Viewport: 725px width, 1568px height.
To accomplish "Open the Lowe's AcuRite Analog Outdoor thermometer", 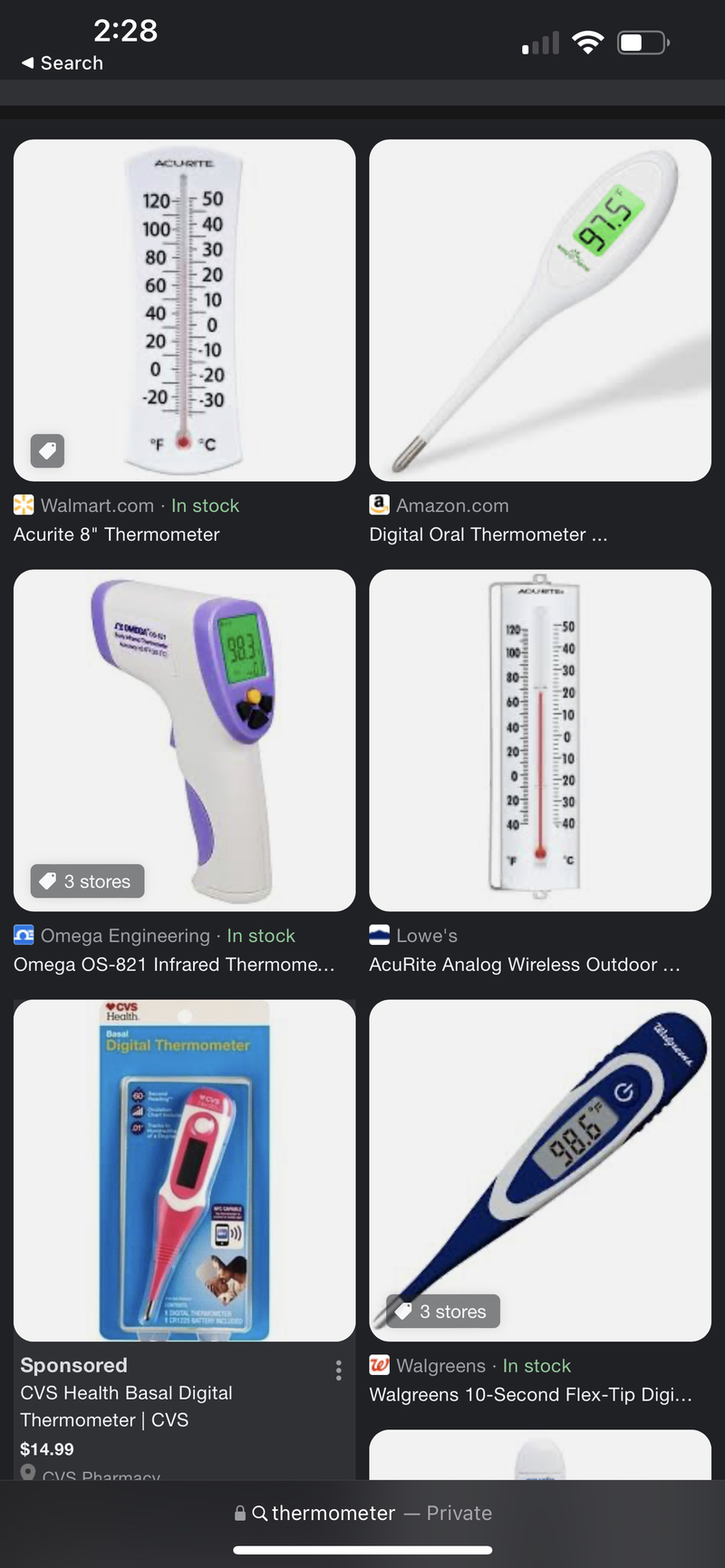I will click(539, 740).
